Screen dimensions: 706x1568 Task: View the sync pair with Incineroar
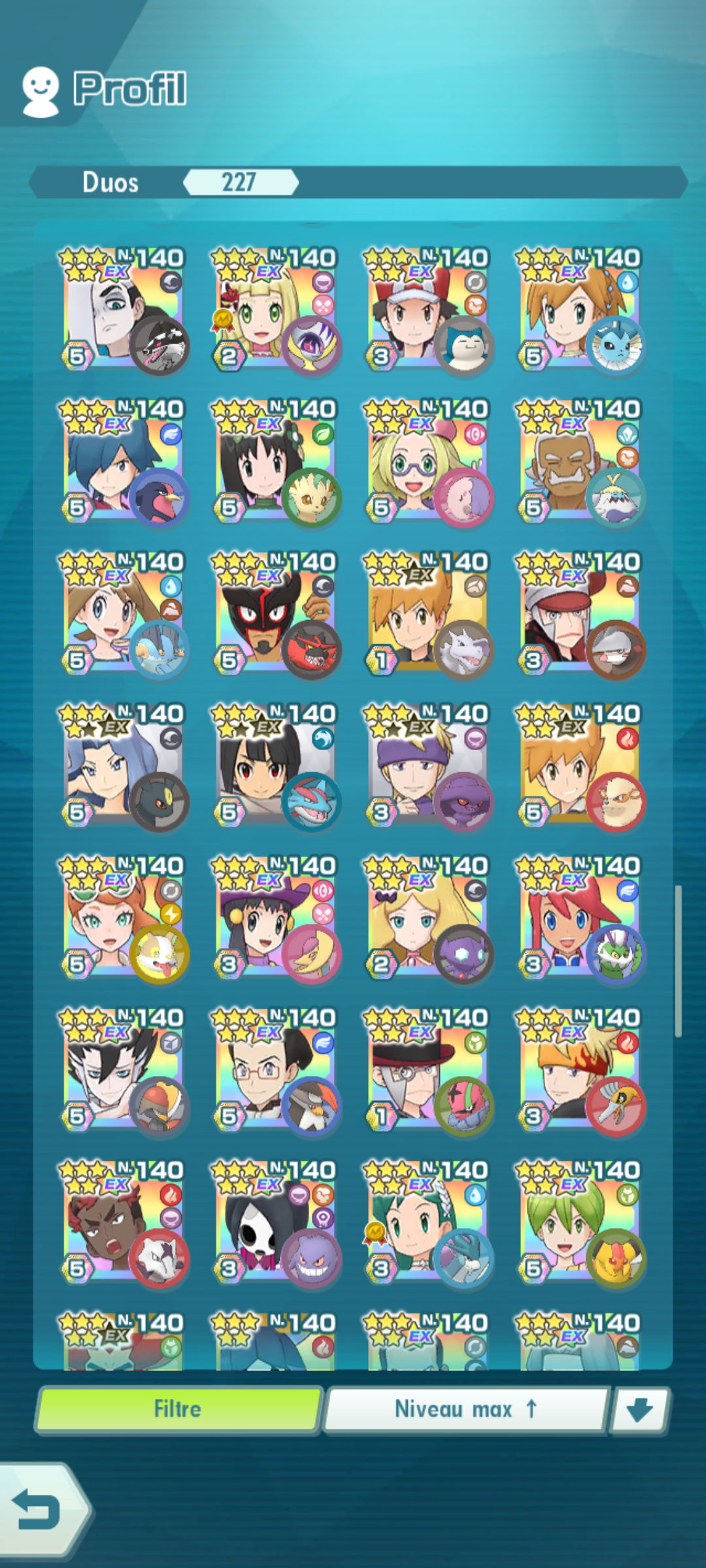click(x=274, y=615)
